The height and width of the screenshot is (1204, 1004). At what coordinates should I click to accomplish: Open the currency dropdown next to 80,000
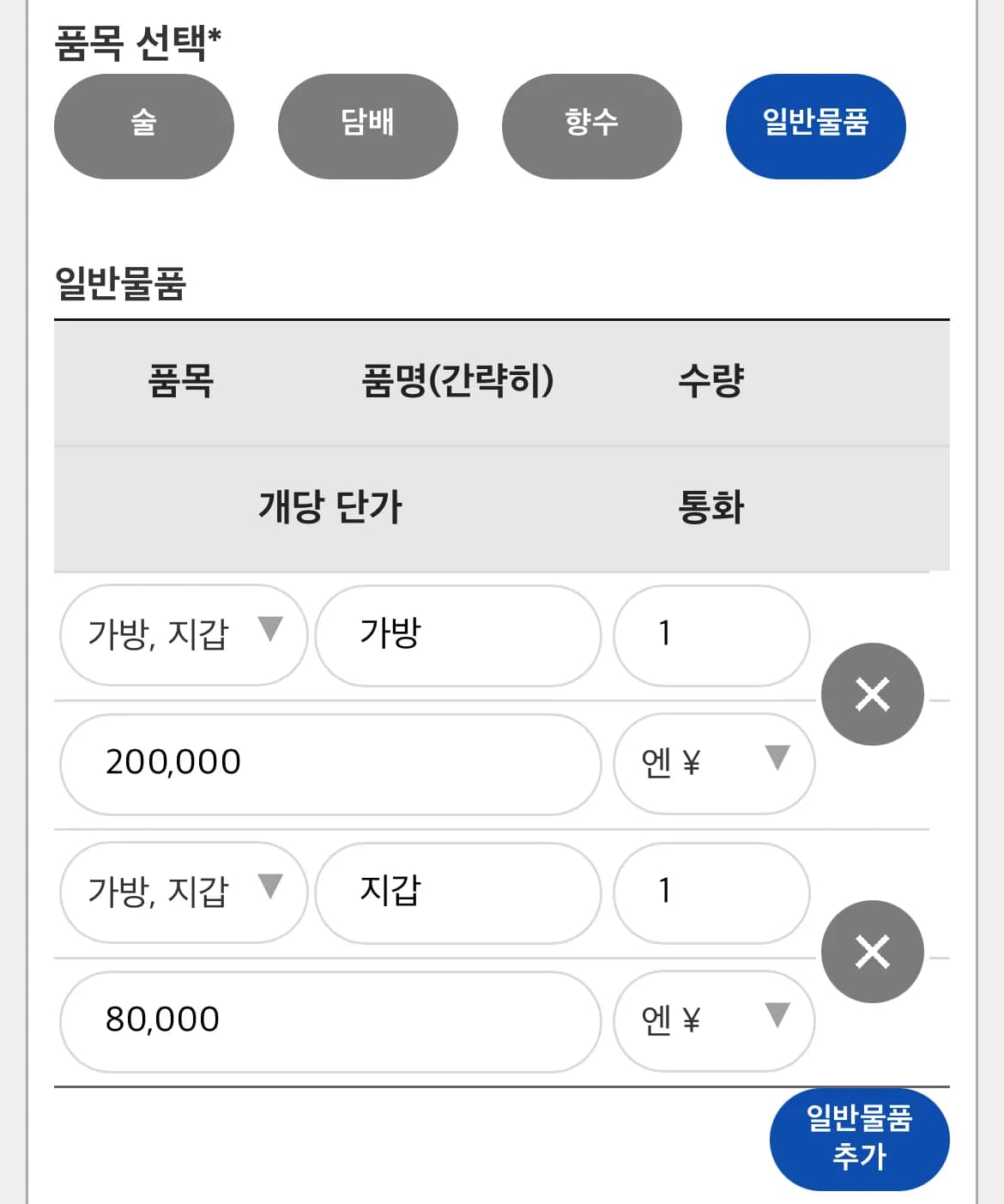[x=713, y=1019]
